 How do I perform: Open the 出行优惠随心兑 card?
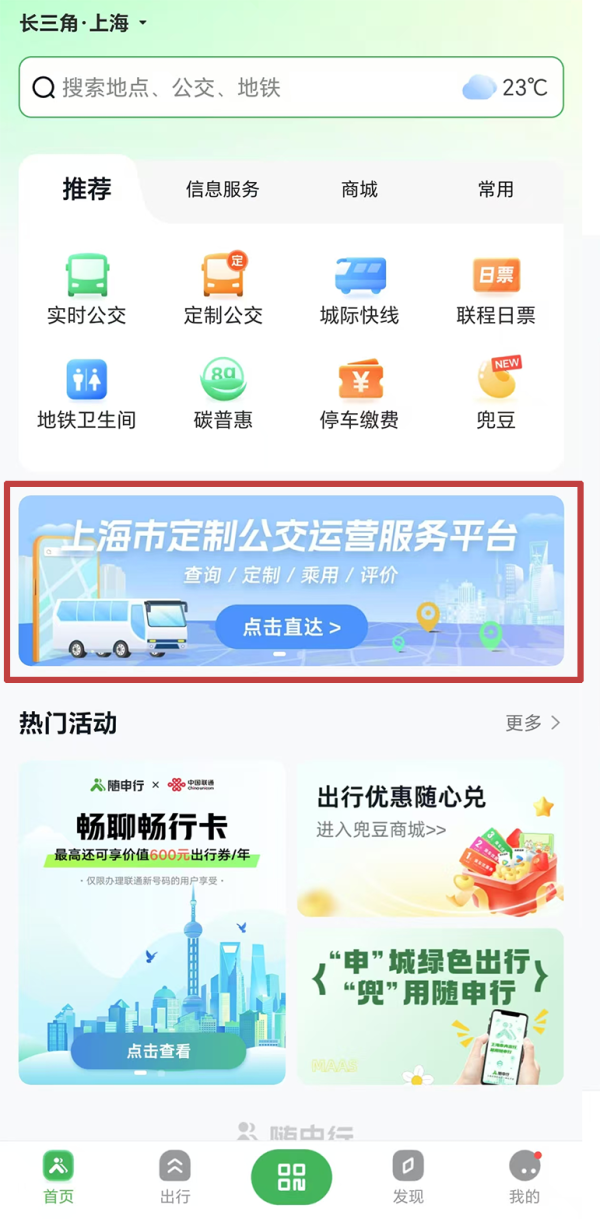[430, 838]
